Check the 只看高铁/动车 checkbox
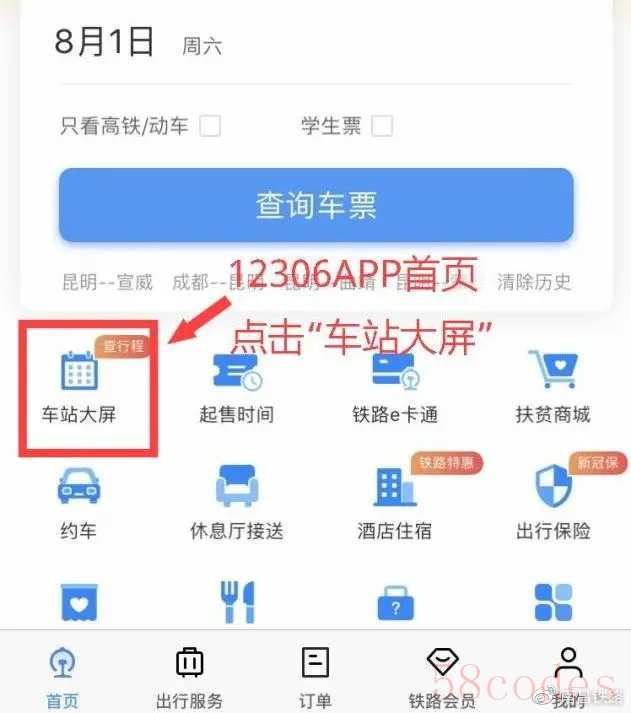The width and height of the screenshot is (631, 713). pos(210,126)
